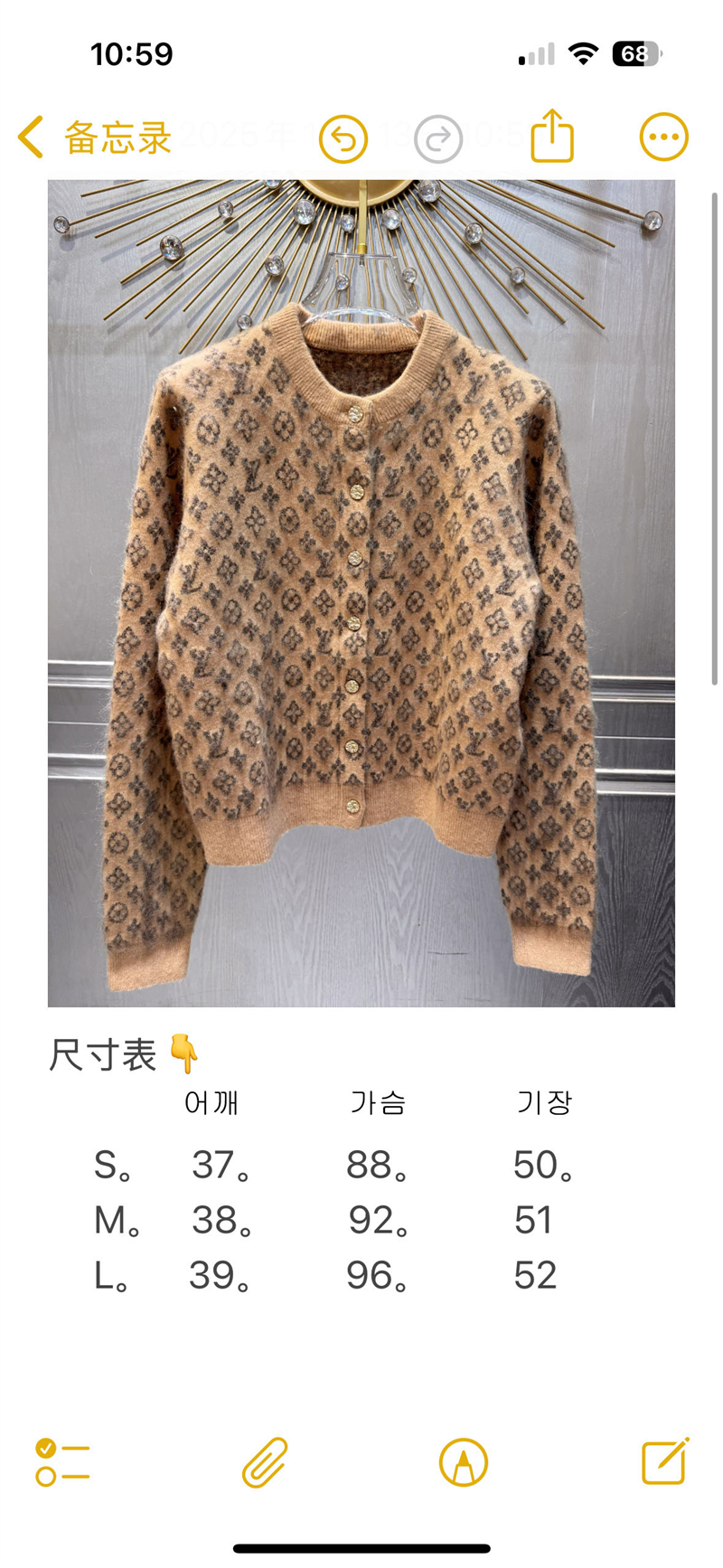Compose a new note
723x1568 pixels.
coord(664,1461)
